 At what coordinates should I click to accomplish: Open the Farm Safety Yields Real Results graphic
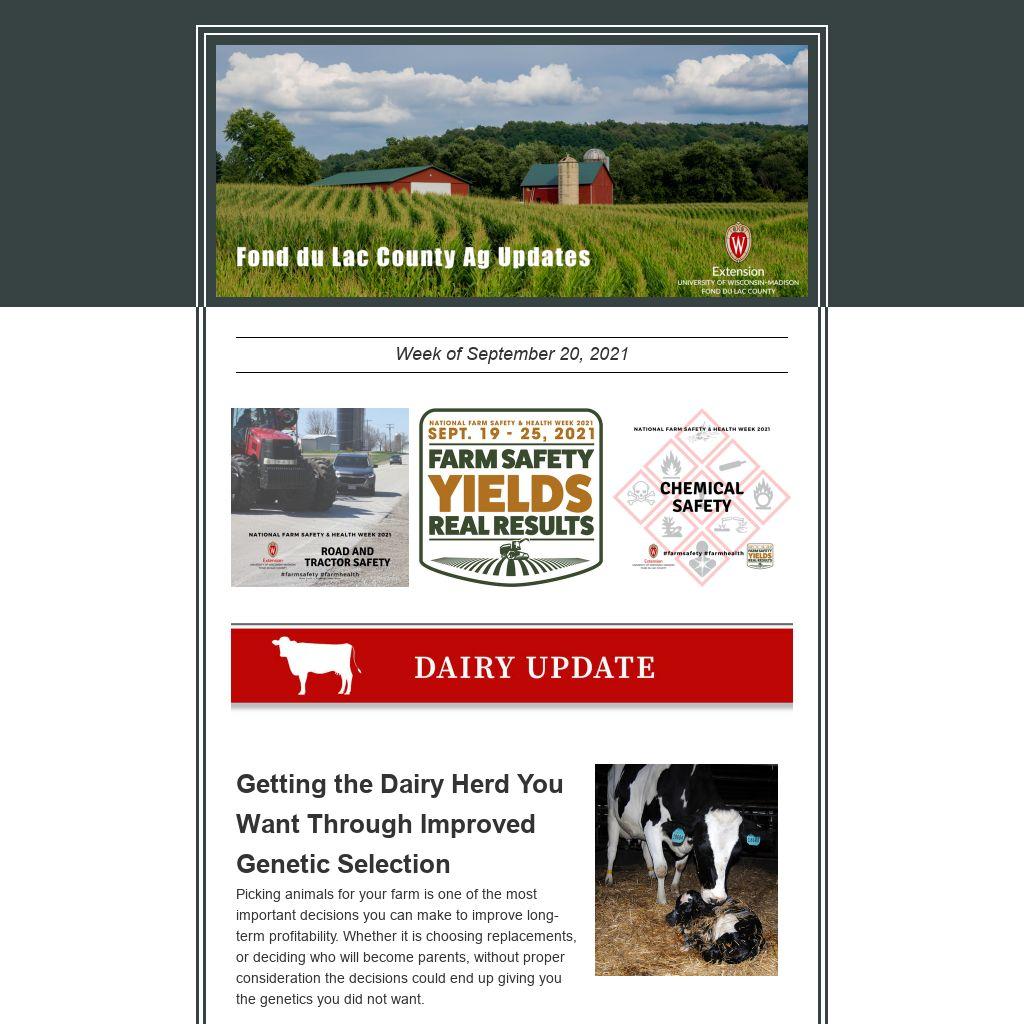click(x=511, y=497)
